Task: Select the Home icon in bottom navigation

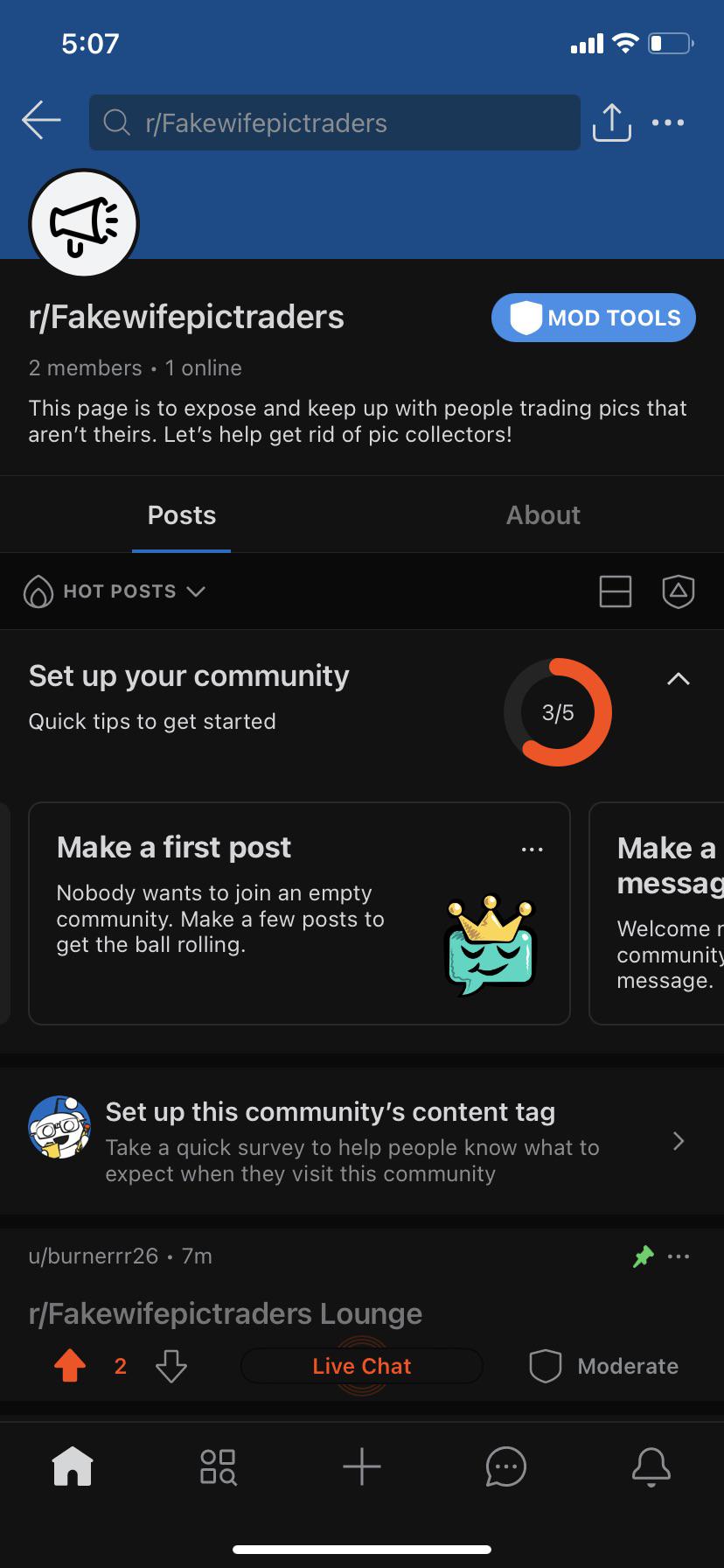Action: coord(73,1468)
